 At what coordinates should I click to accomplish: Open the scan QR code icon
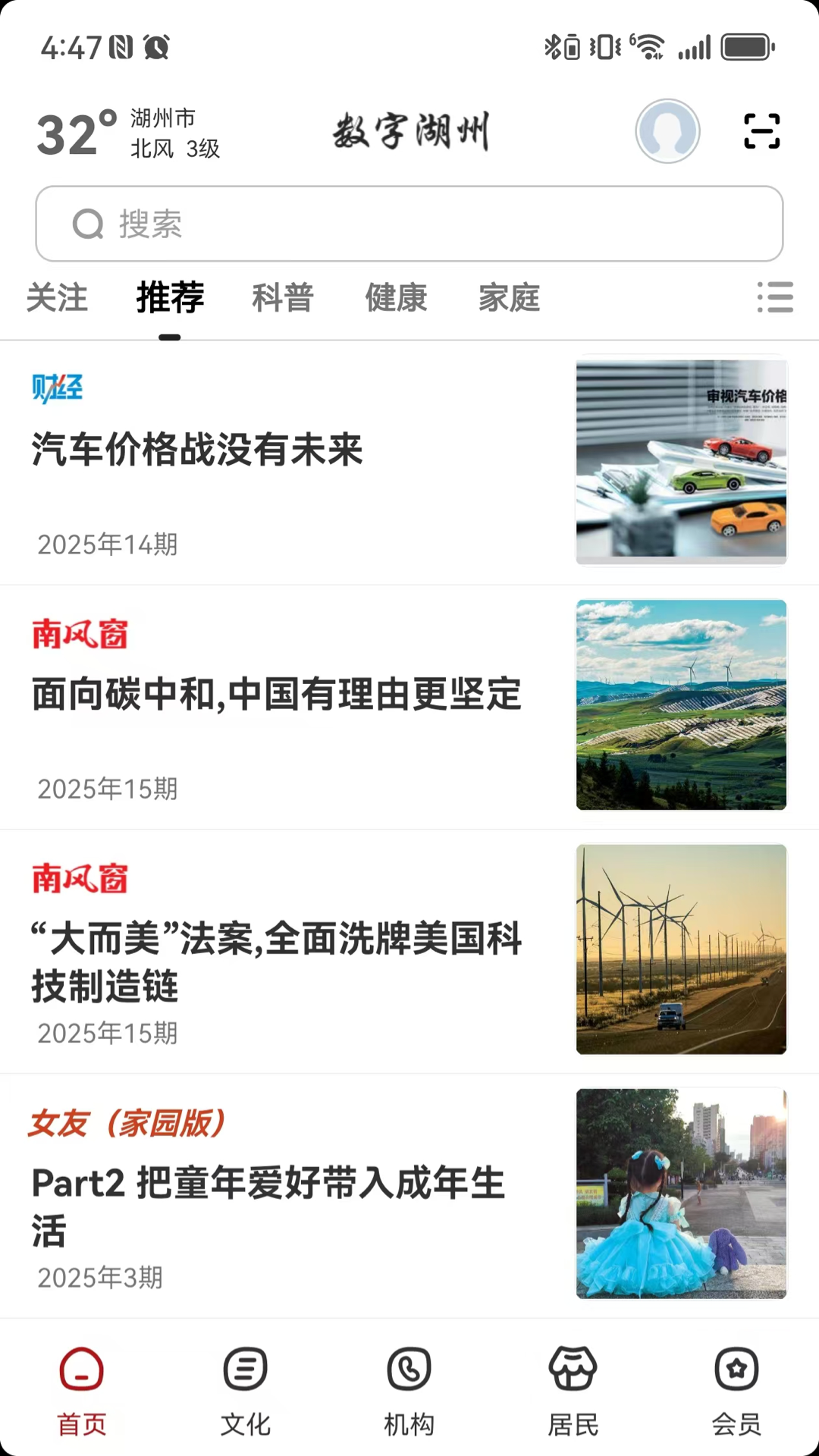[761, 131]
